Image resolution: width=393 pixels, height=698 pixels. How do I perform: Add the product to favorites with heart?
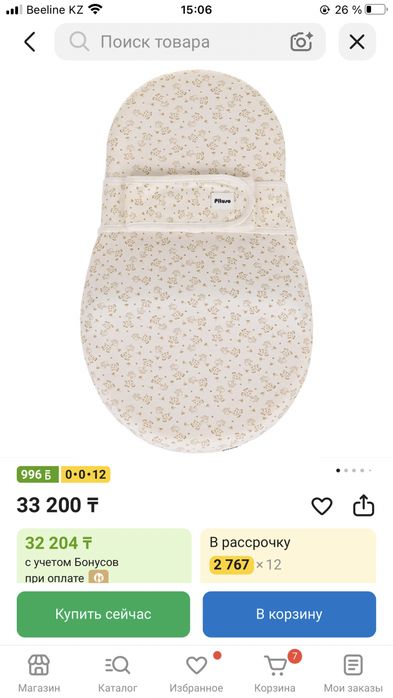pyautogui.click(x=321, y=506)
